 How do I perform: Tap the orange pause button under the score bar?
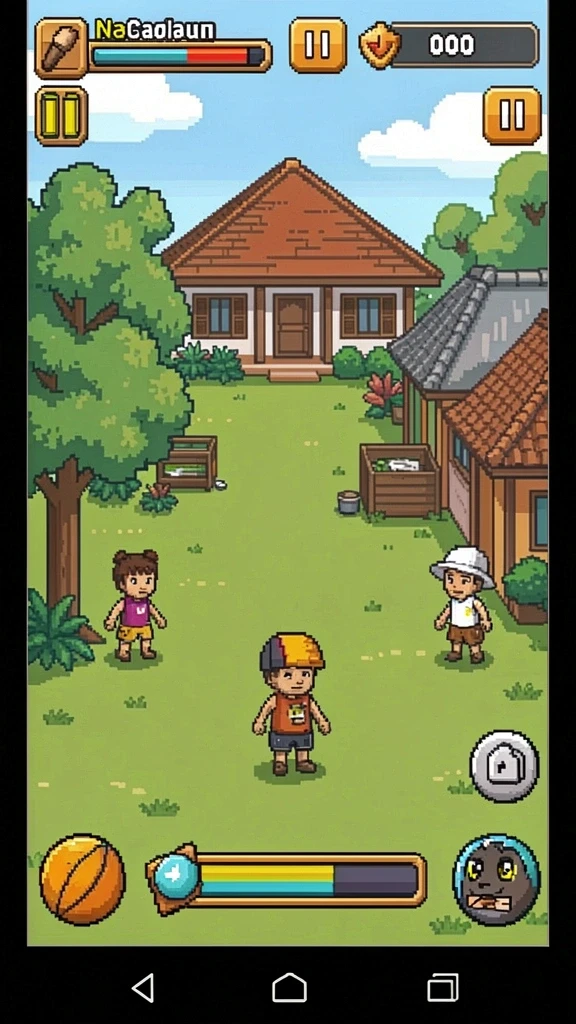click(512, 116)
